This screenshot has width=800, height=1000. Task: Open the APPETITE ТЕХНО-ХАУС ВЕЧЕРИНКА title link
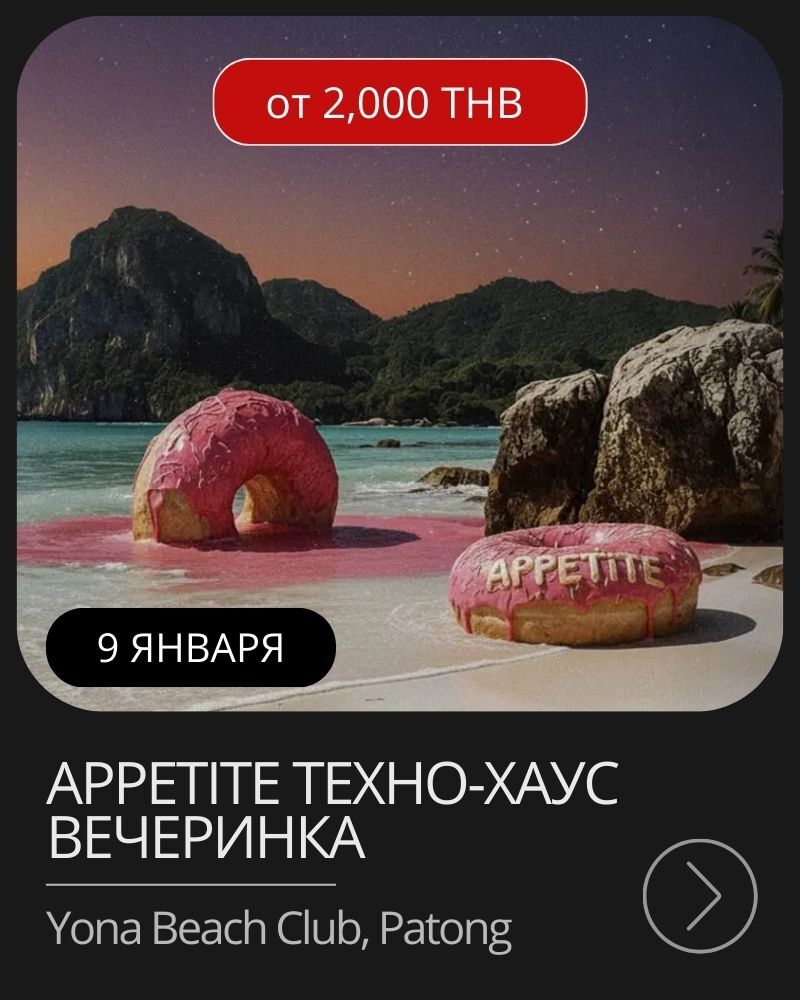(330, 805)
